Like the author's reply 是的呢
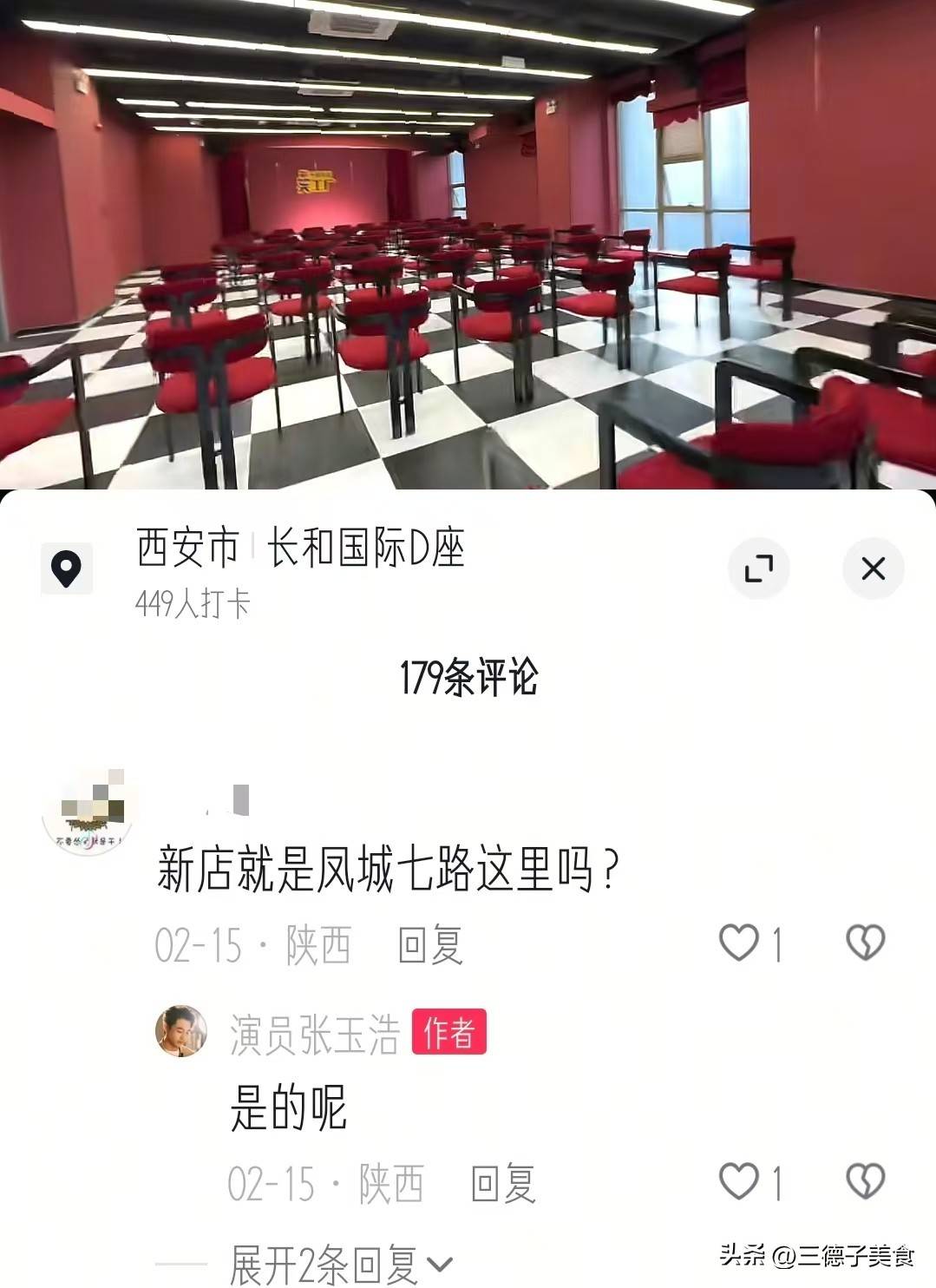Viewport: 936px width, 1288px height. [x=740, y=1181]
